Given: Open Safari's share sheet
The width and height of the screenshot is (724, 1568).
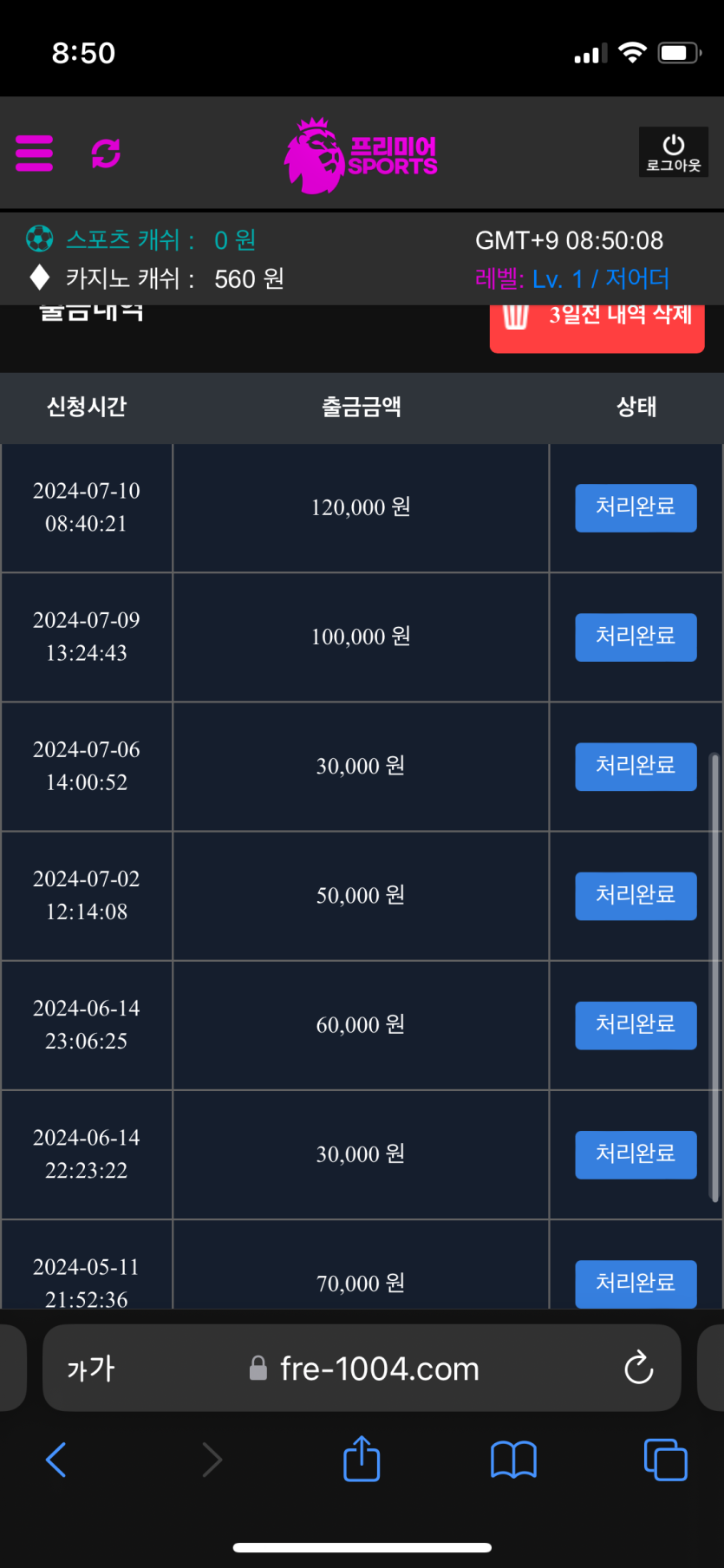Looking at the screenshot, I should click(362, 1459).
